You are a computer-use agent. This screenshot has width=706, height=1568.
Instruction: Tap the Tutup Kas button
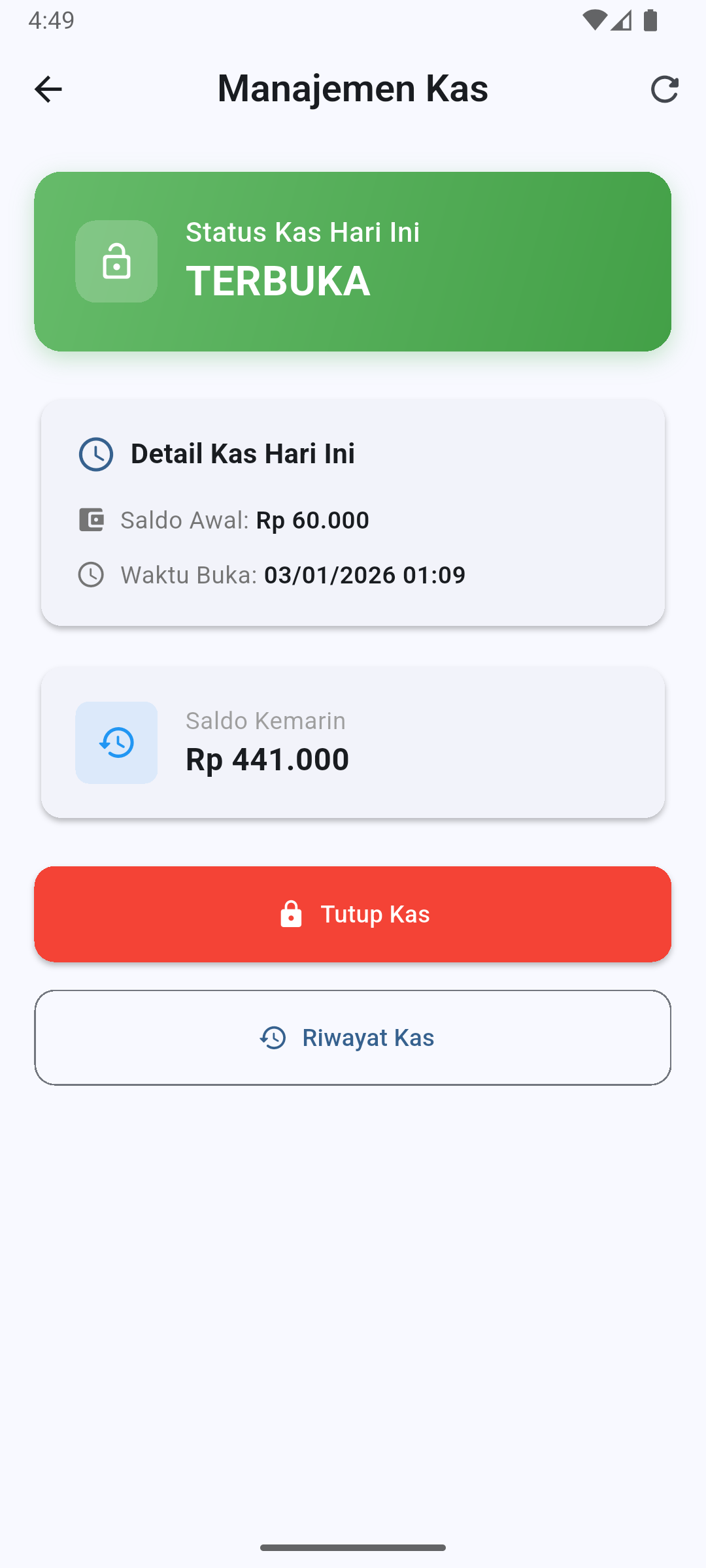tap(353, 914)
